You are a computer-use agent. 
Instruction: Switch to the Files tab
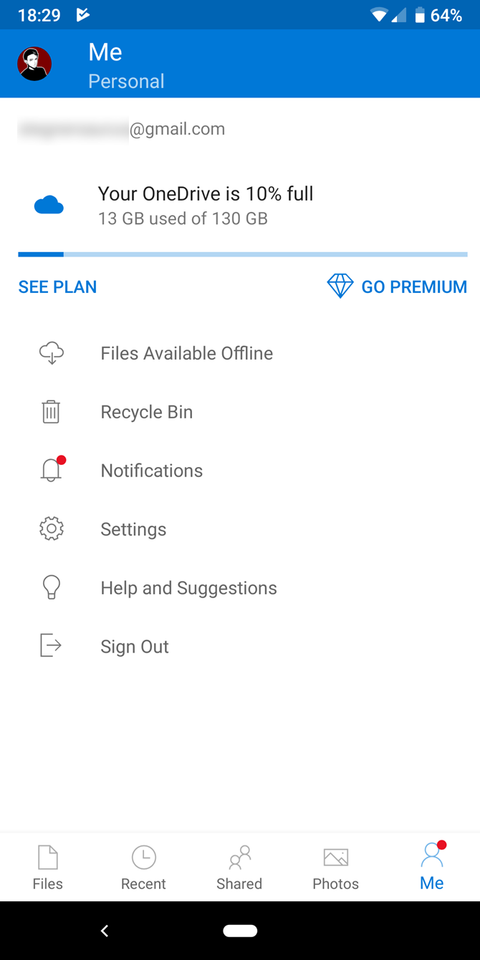[48, 867]
